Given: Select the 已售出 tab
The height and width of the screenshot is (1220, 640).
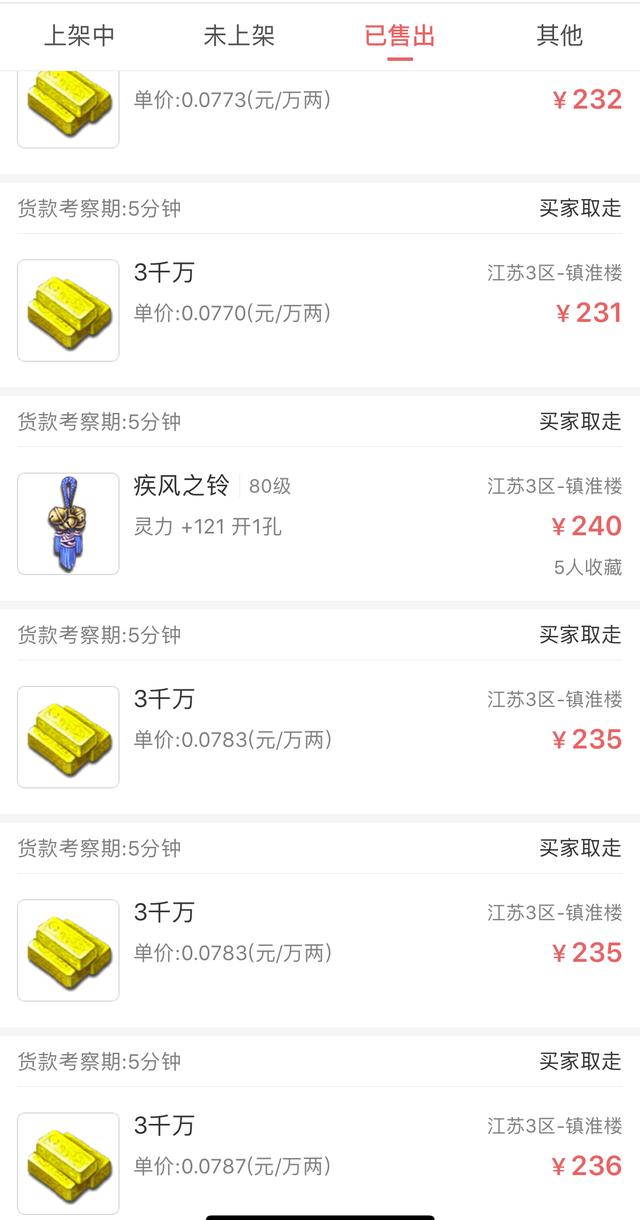Looking at the screenshot, I should [x=400, y=36].
